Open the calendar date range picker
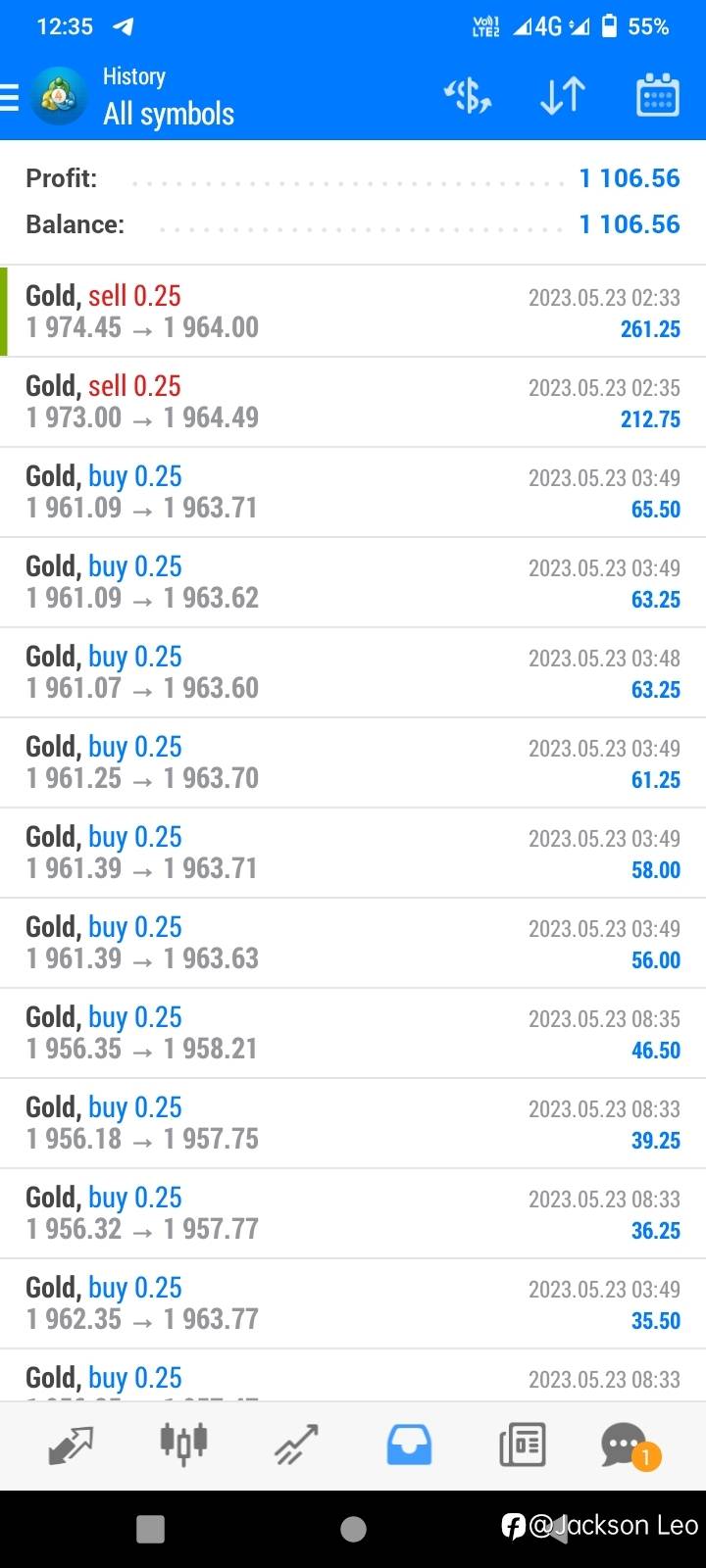706x1568 pixels. pyautogui.click(x=657, y=96)
